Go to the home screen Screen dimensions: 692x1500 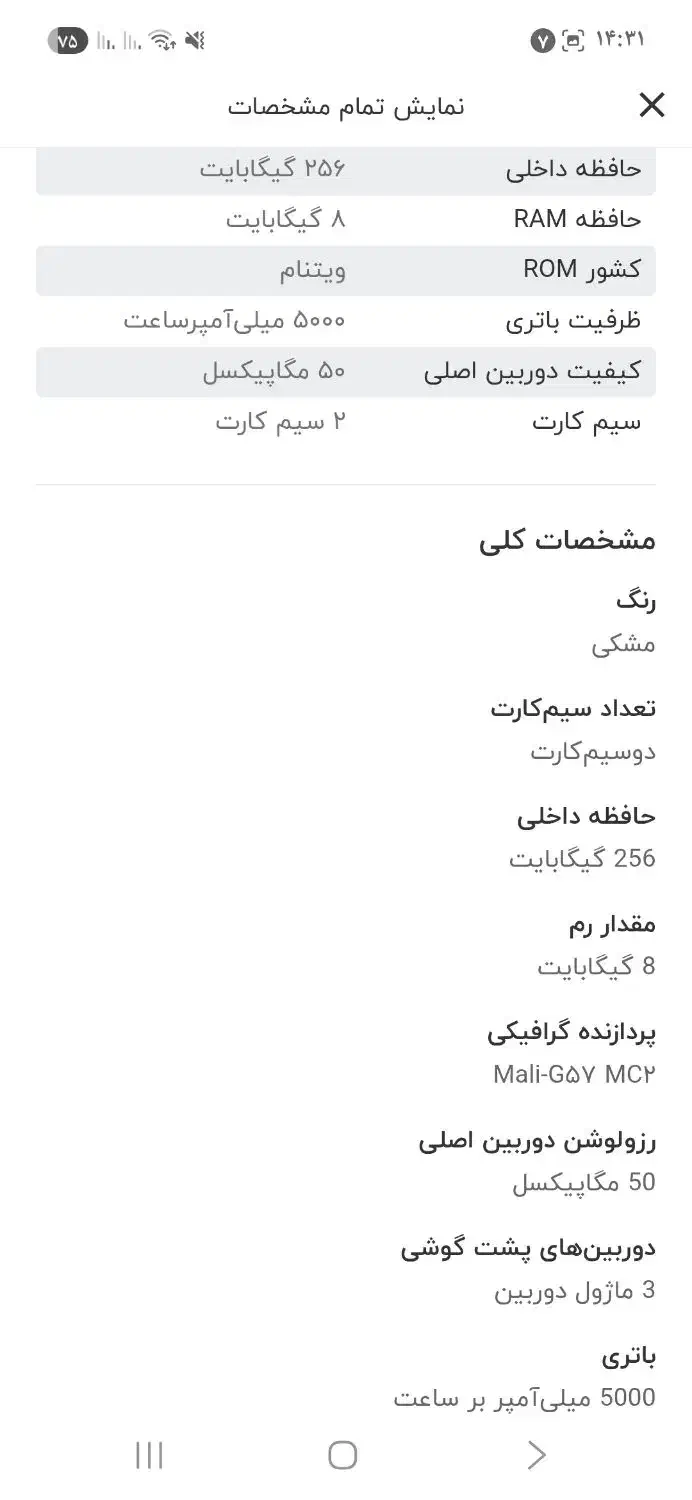point(343,1455)
